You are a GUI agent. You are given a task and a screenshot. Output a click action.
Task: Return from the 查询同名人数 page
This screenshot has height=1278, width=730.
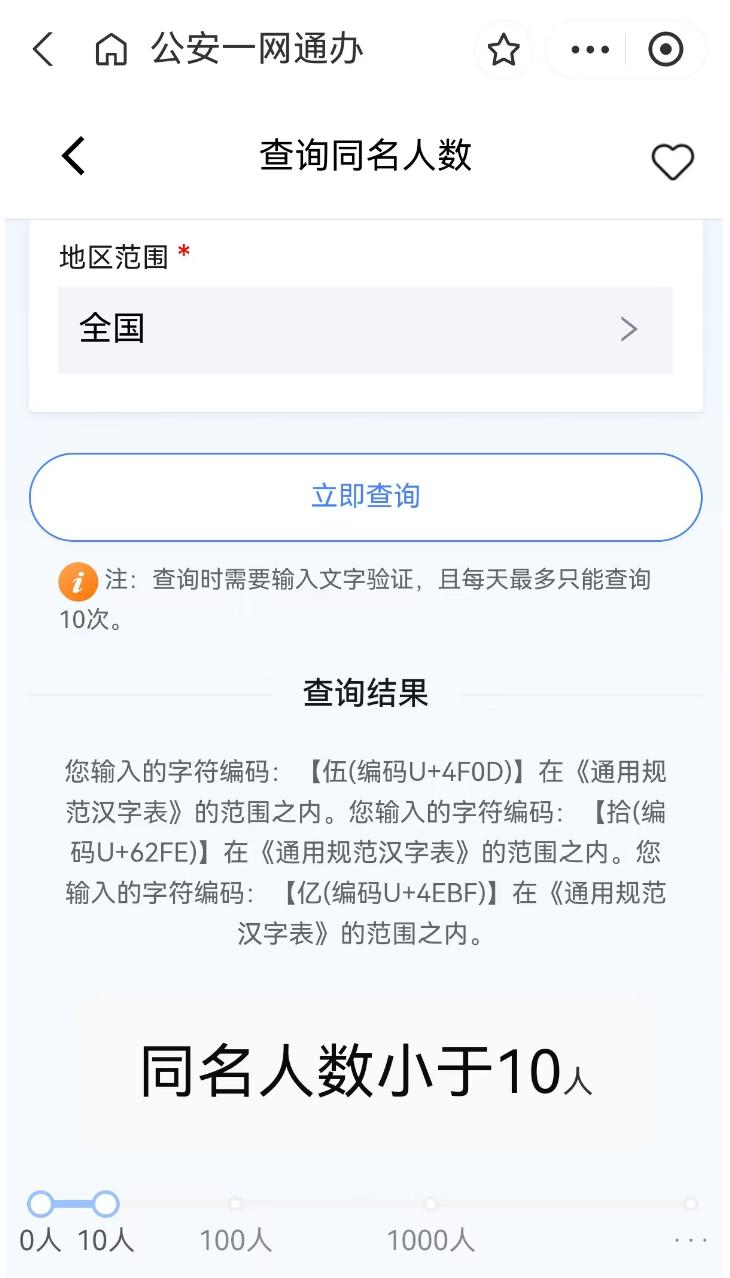pos(74,156)
